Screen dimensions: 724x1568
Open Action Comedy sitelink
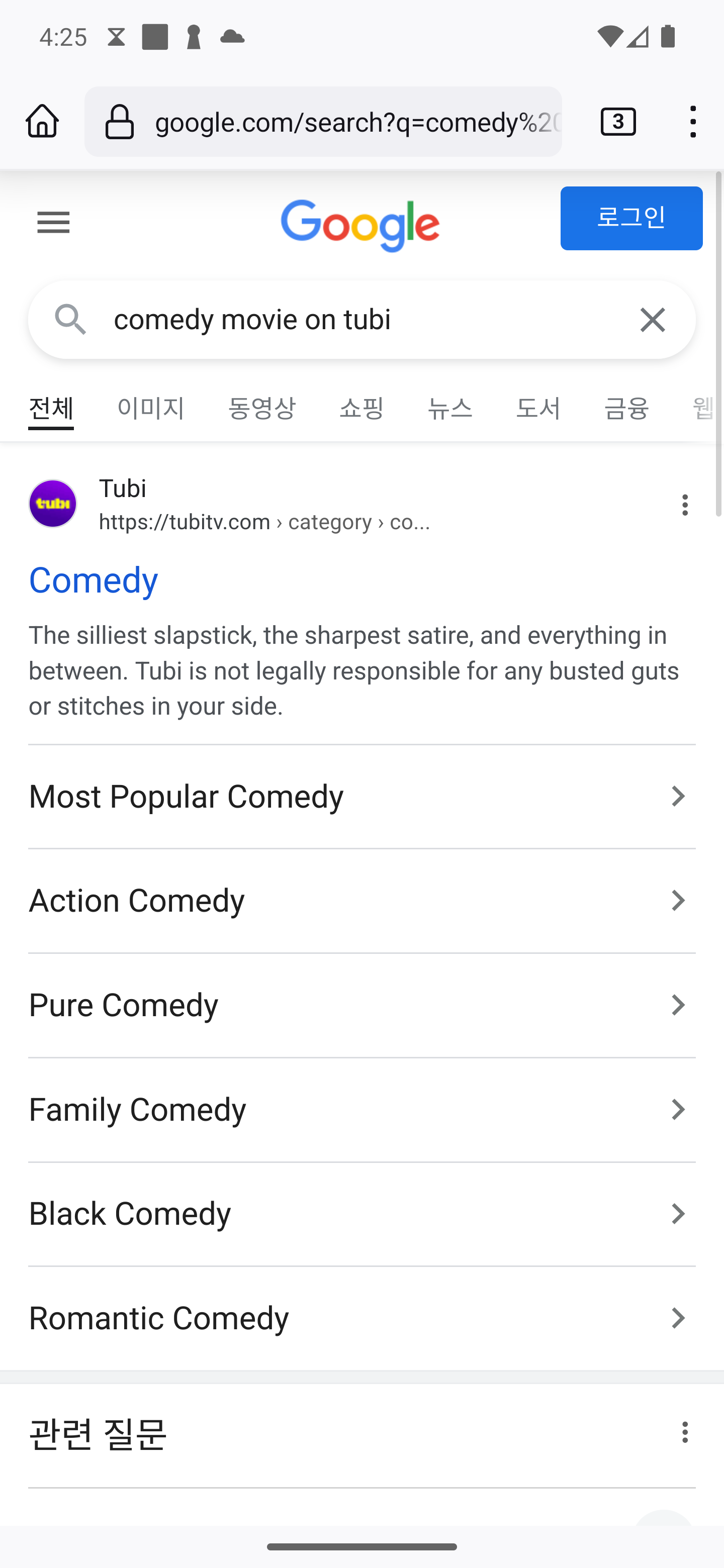(x=361, y=901)
